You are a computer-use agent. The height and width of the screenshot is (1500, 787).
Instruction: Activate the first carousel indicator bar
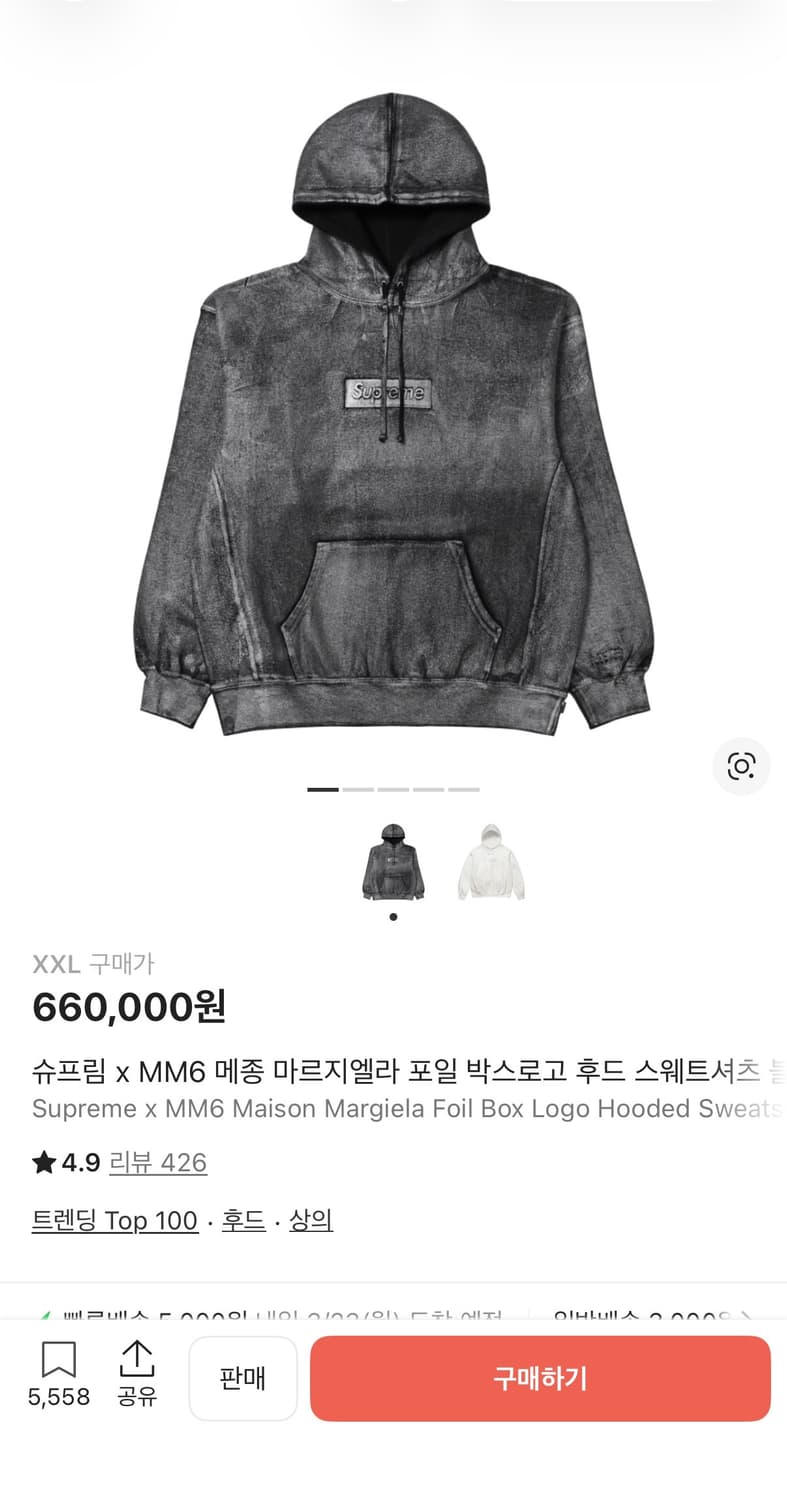320,790
